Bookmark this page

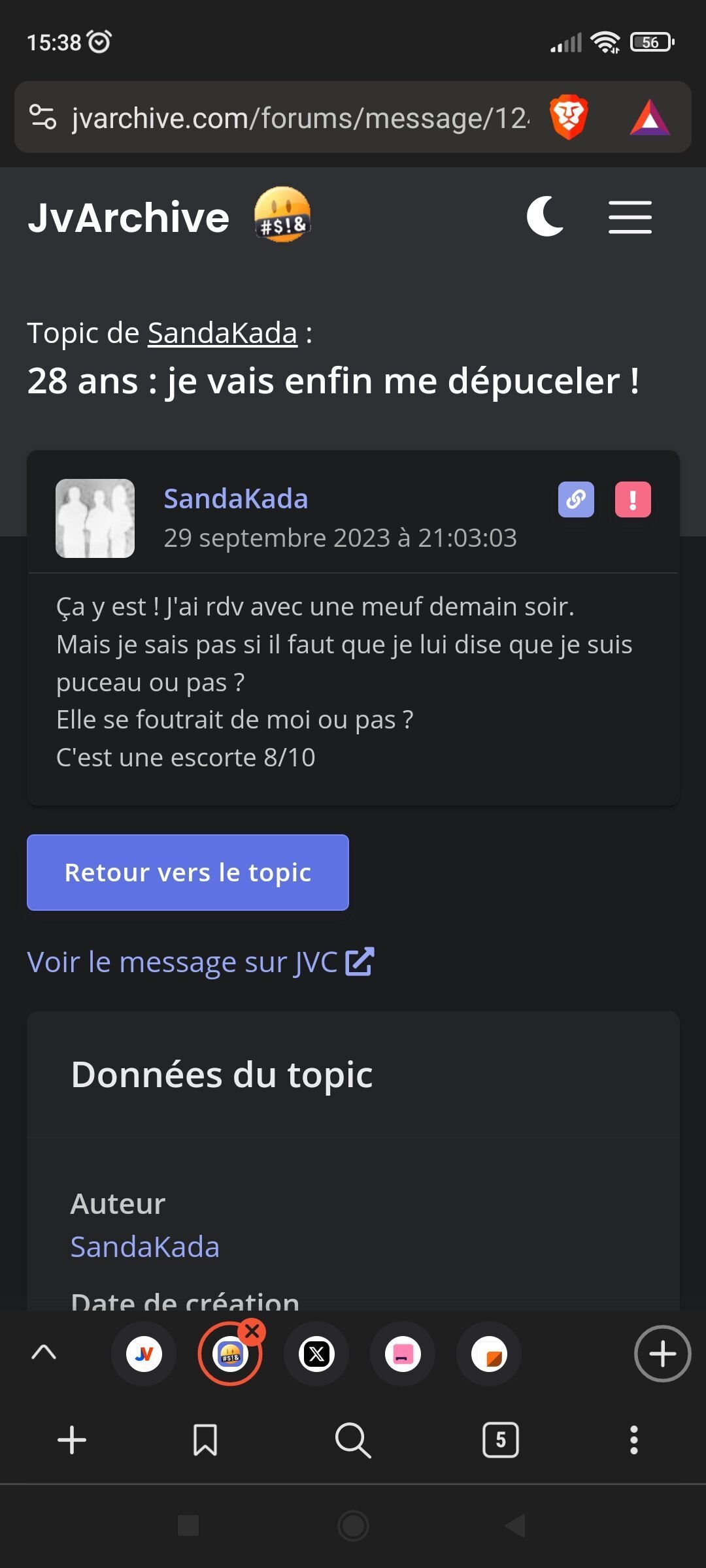click(x=205, y=1440)
